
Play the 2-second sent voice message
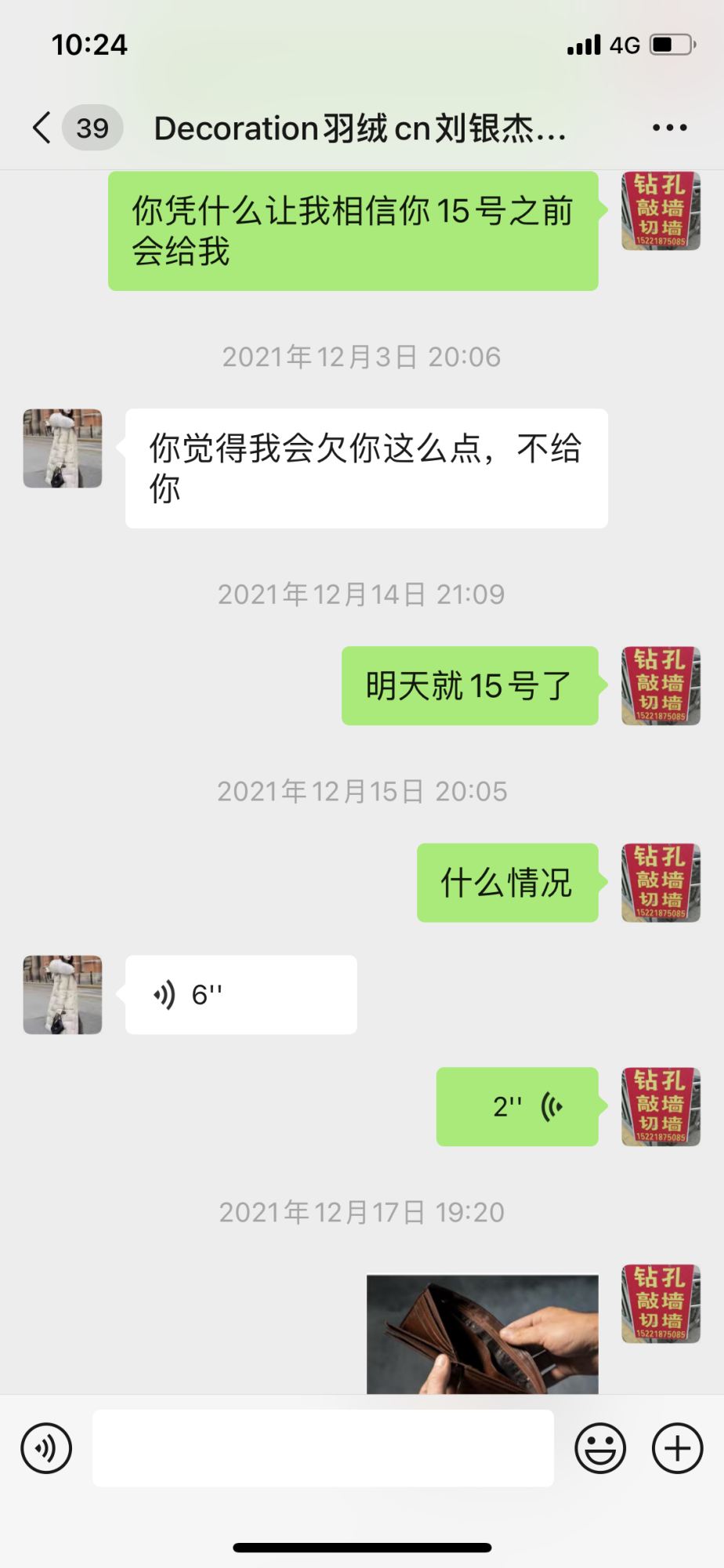517,1106
